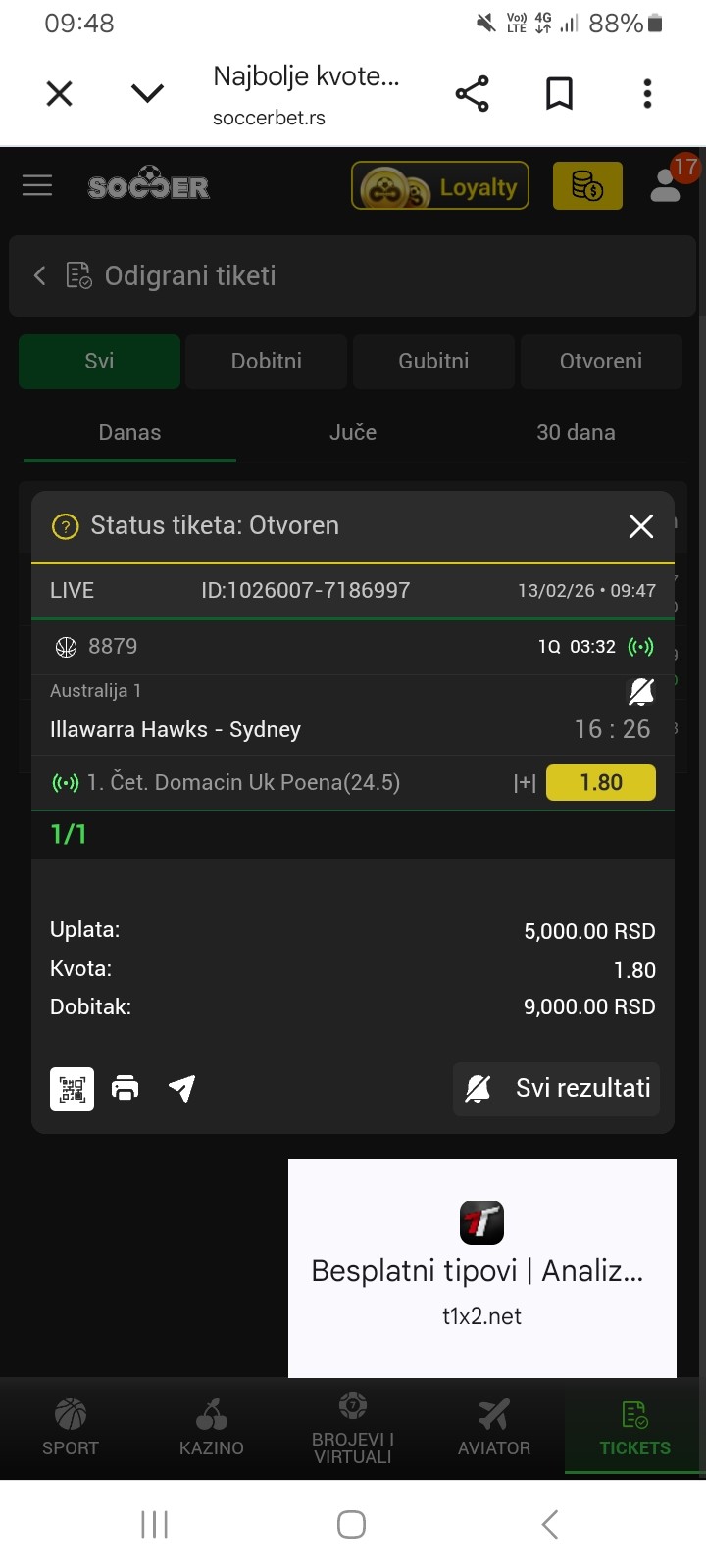Screen dimensions: 706x1568
Task: Send the ticket with the paper plane icon
Action: click(182, 1089)
